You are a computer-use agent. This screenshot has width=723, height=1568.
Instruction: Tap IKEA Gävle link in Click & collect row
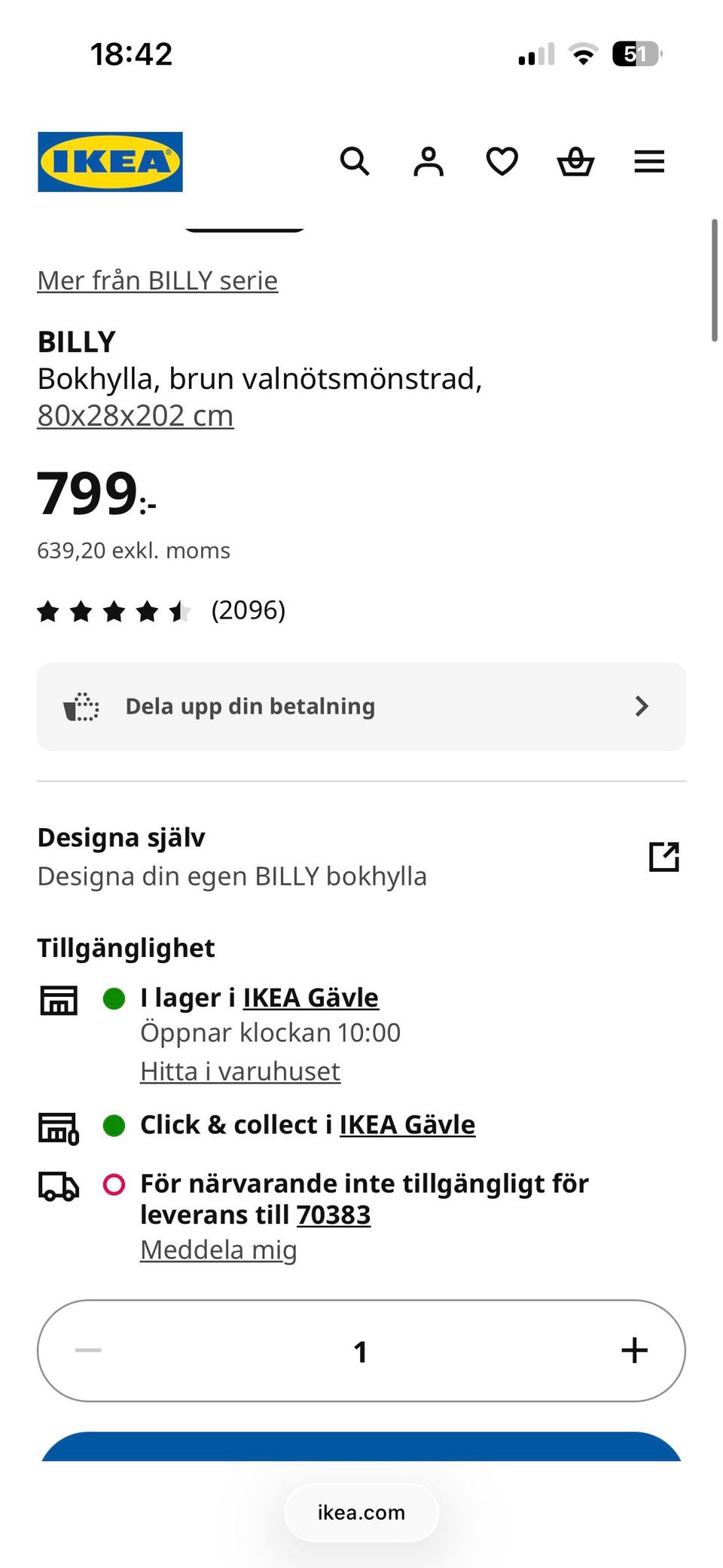coord(407,1125)
